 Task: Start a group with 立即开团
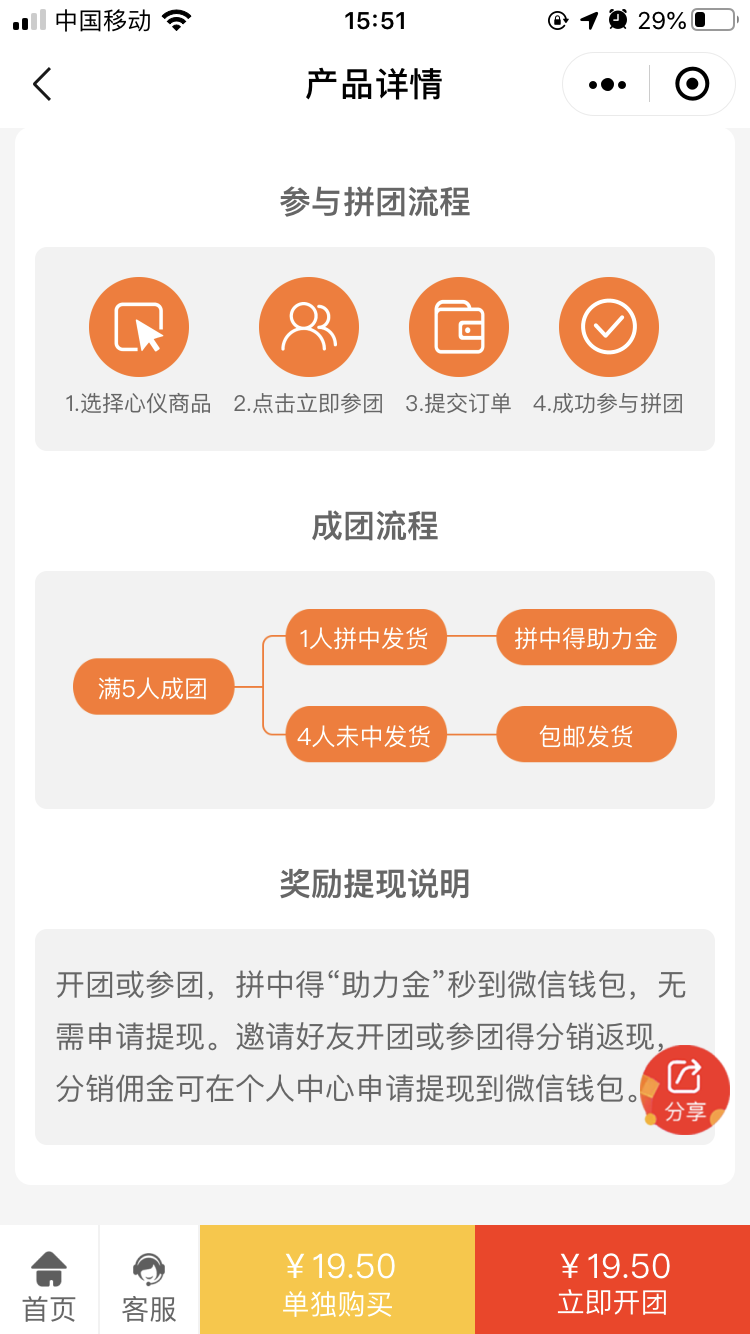(x=612, y=1283)
